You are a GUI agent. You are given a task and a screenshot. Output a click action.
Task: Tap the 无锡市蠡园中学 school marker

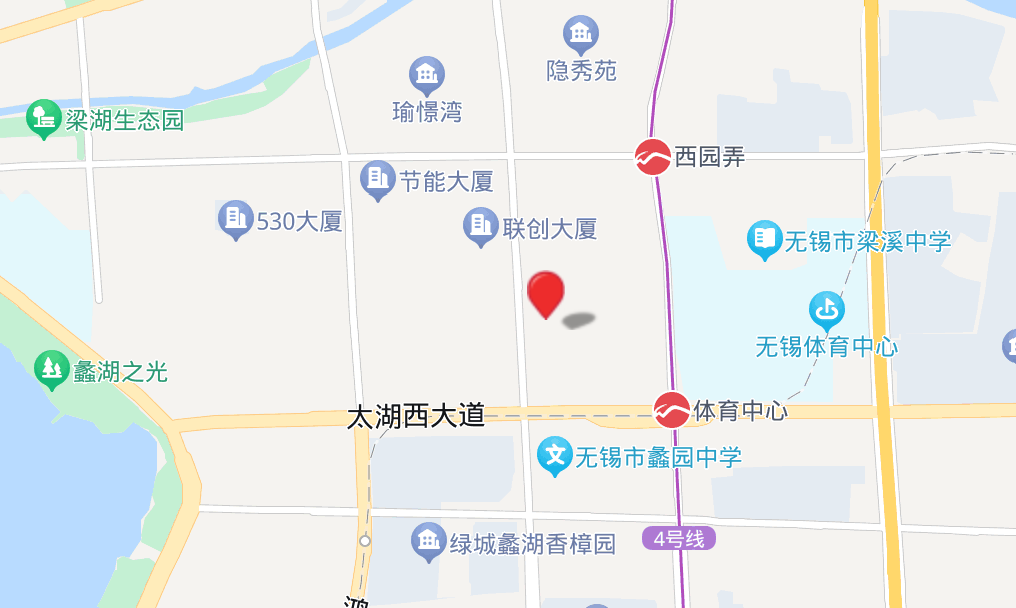click(555, 456)
